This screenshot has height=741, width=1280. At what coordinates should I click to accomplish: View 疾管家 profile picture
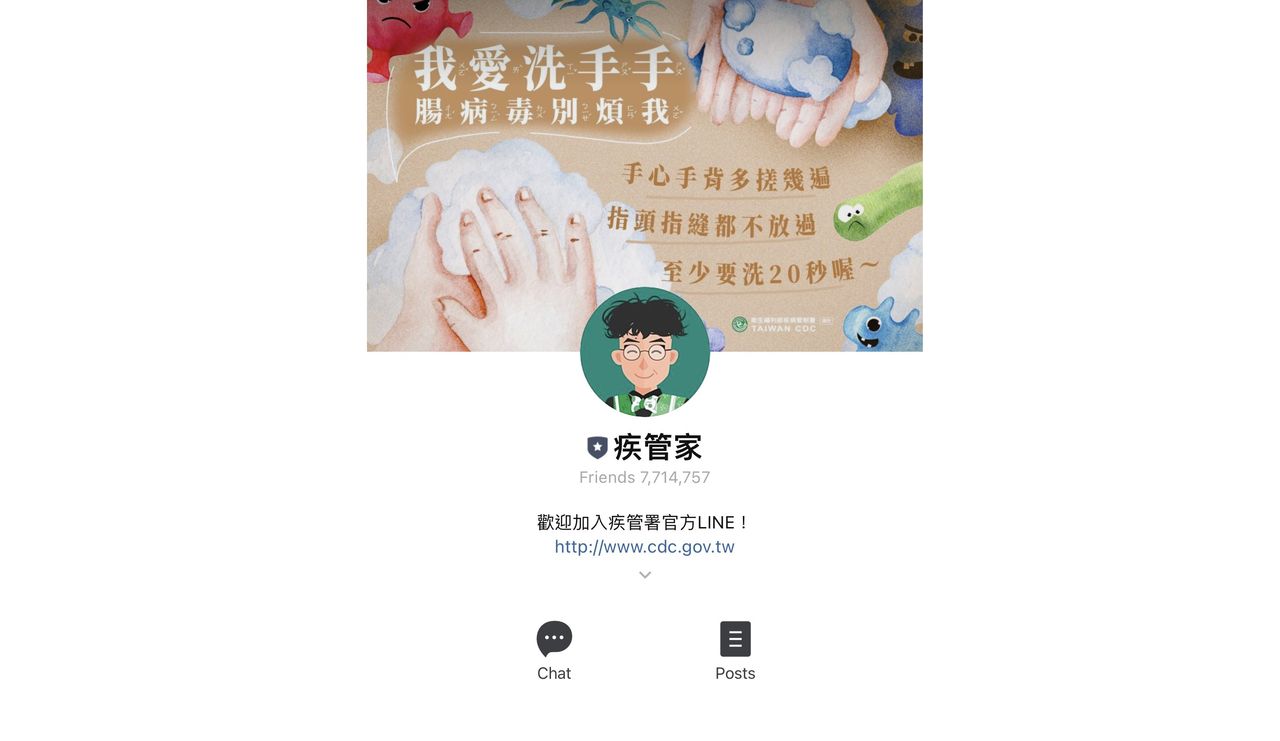(x=645, y=352)
